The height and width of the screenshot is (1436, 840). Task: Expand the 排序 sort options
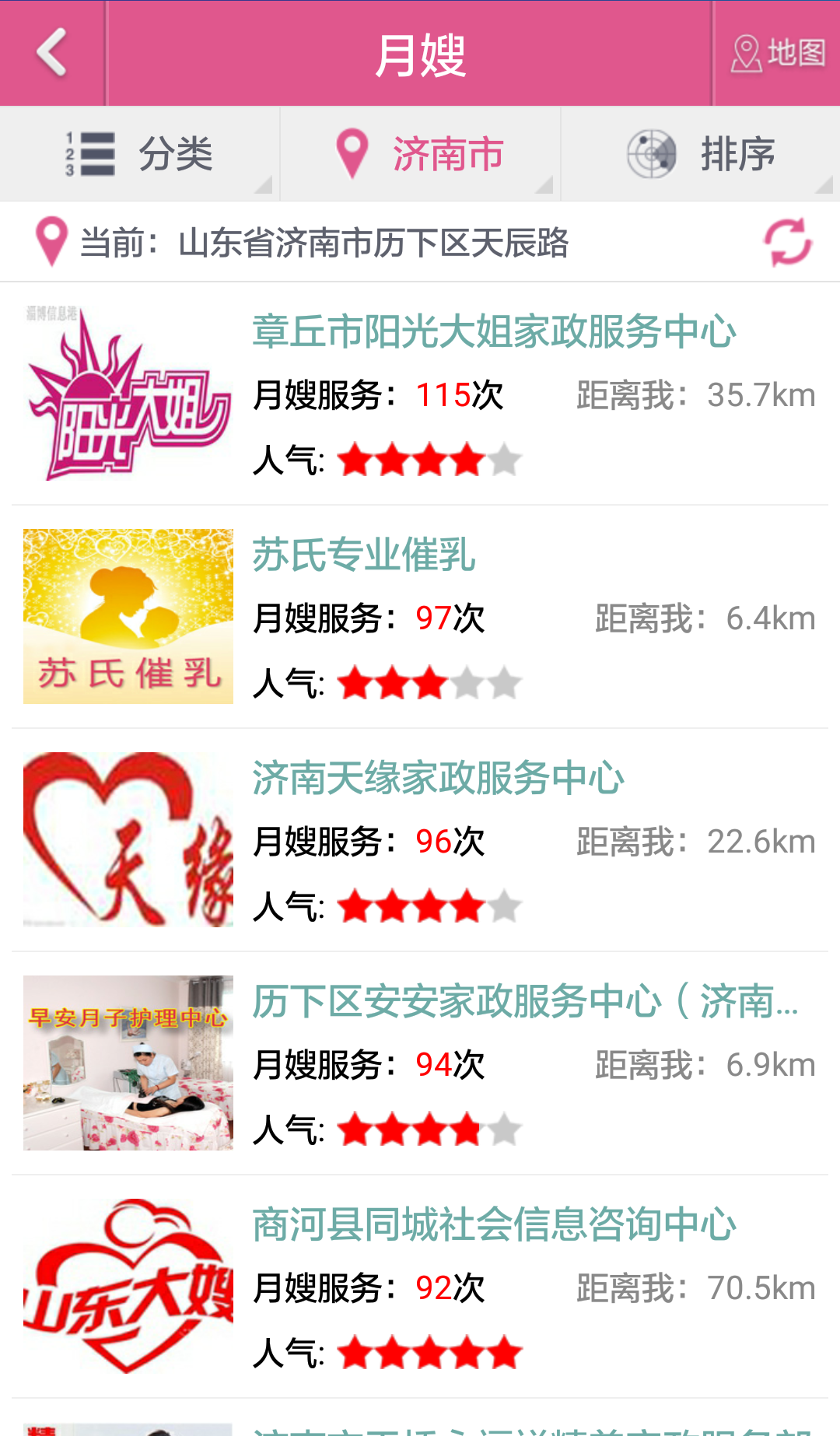[x=700, y=154]
